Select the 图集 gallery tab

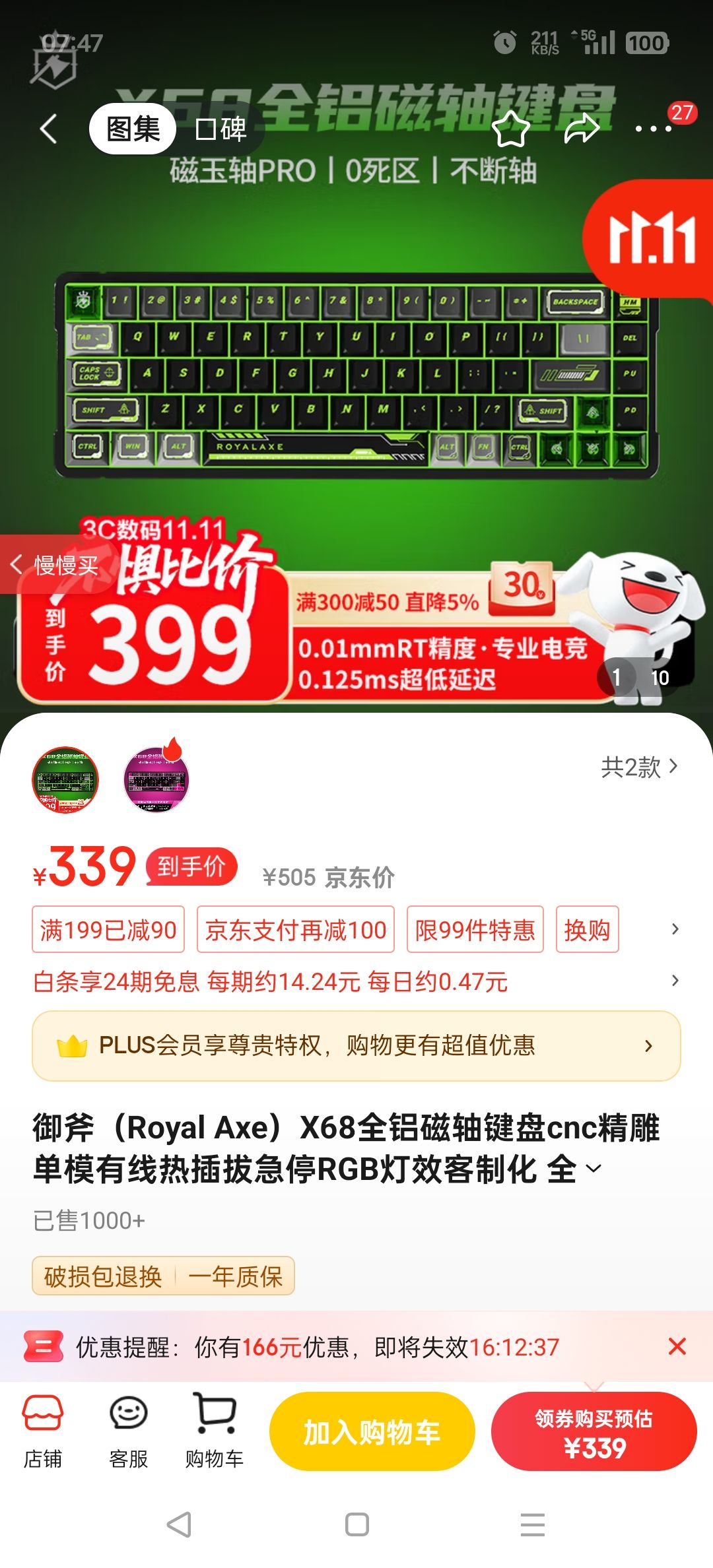coord(132,129)
